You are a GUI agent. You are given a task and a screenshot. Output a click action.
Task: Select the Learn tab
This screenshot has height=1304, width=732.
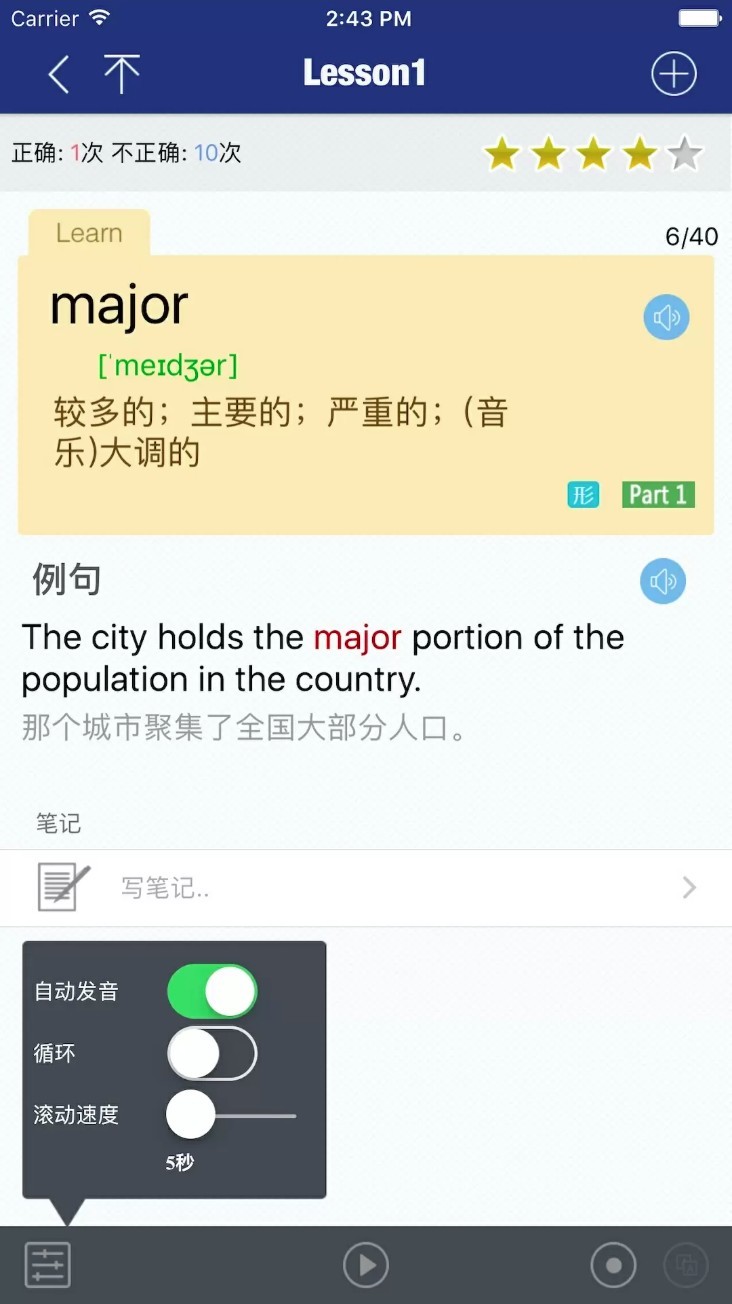point(88,233)
